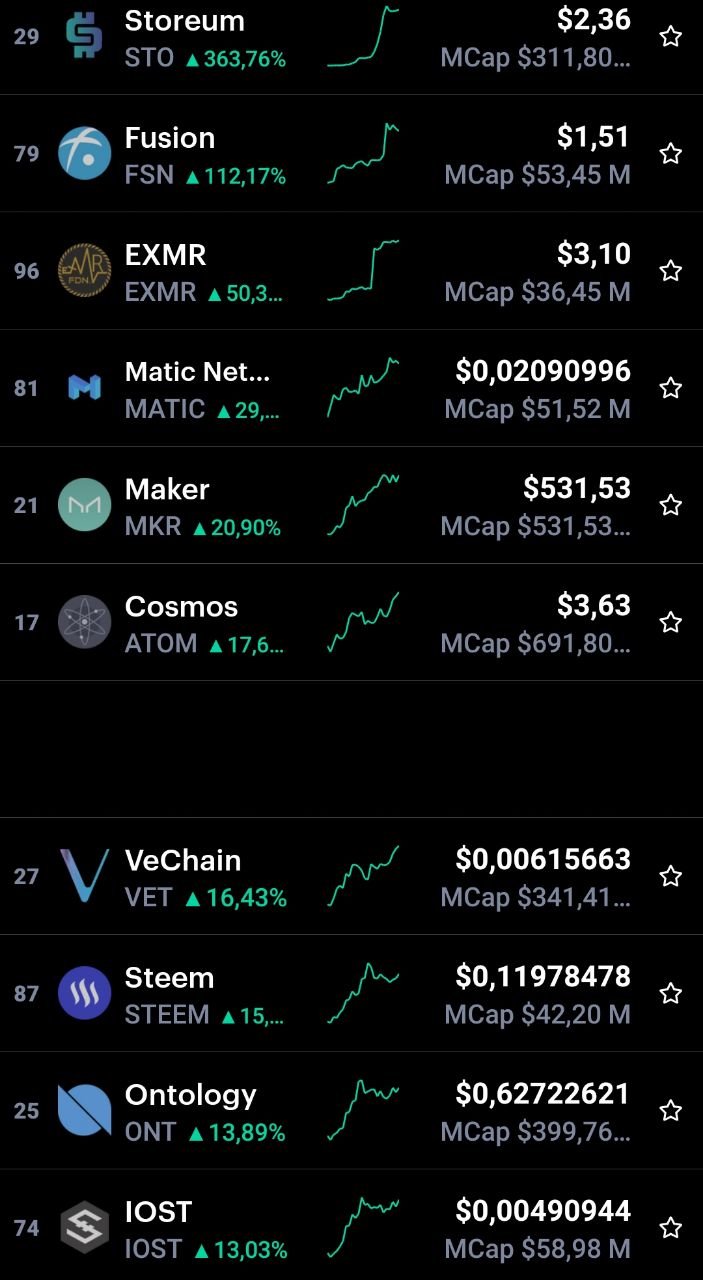Star the Steem coin
The width and height of the screenshot is (703, 1280).
click(x=671, y=993)
